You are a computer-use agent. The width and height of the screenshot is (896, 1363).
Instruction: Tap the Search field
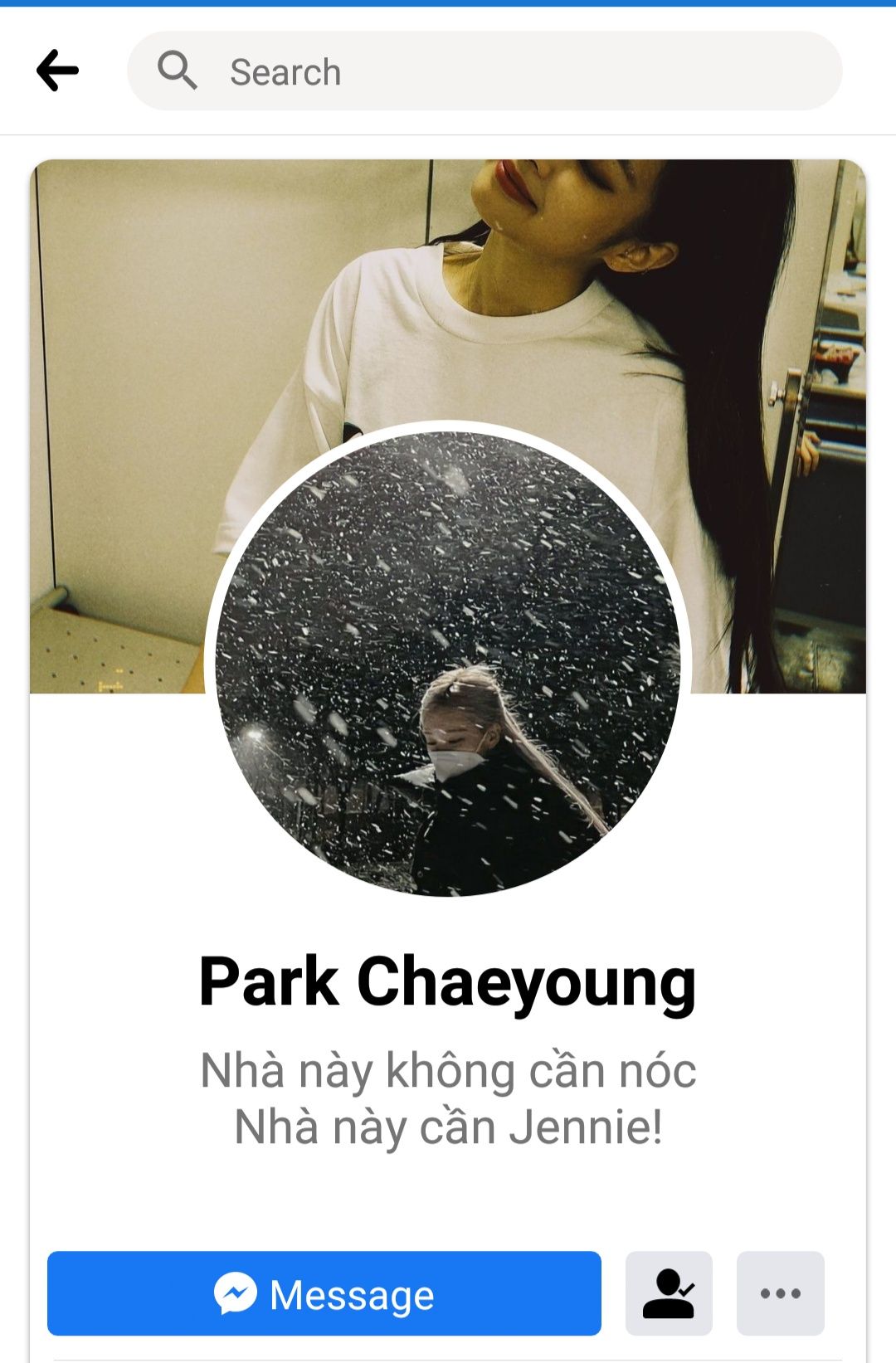tap(485, 71)
